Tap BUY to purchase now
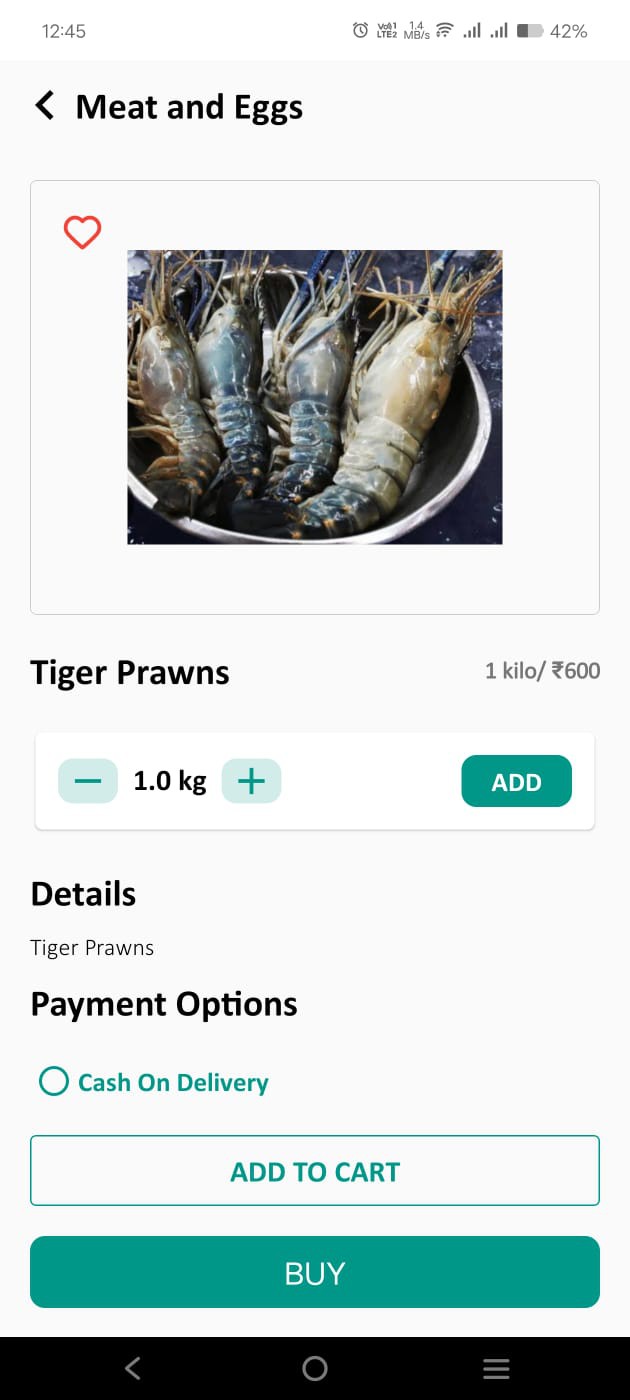This screenshot has width=630, height=1400. click(x=315, y=1272)
